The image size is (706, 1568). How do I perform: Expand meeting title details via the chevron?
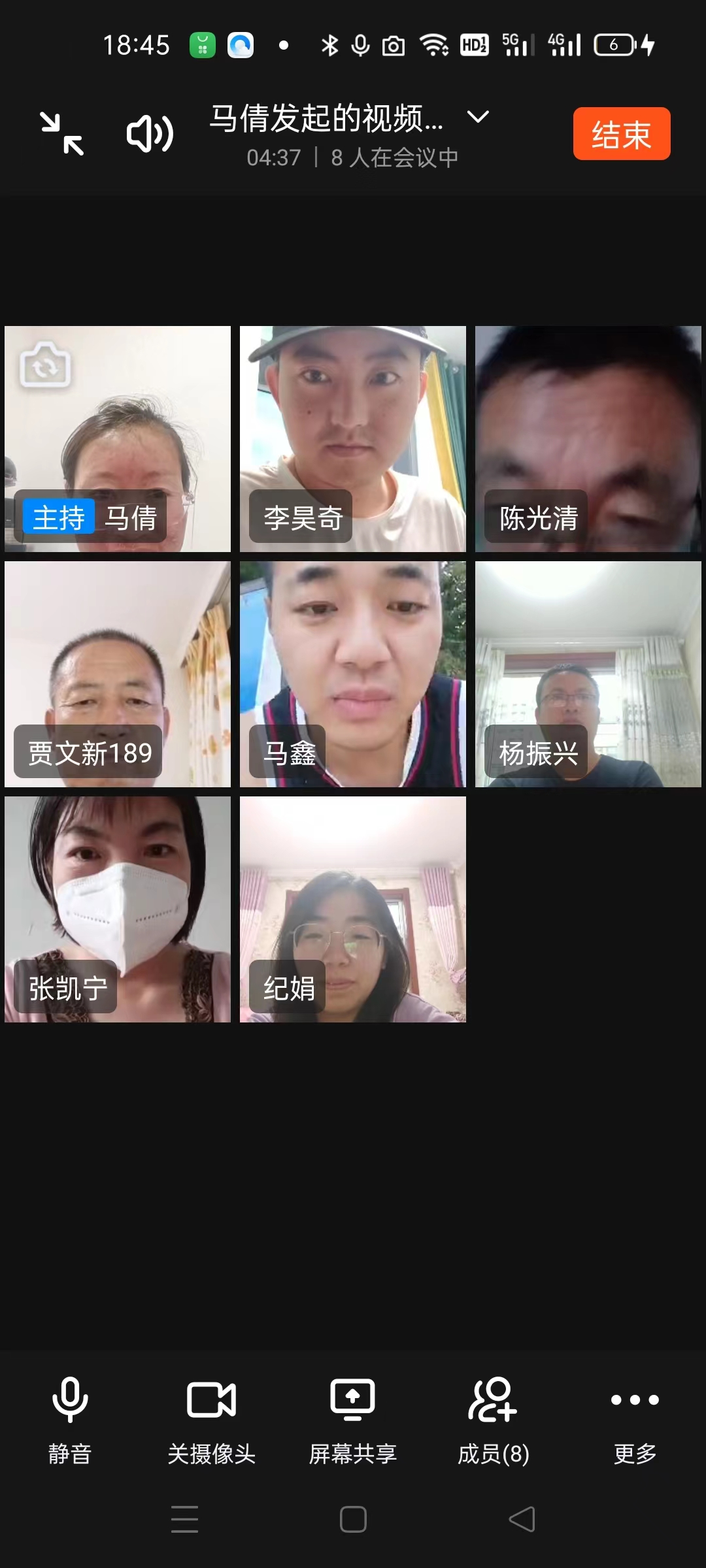click(478, 118)
